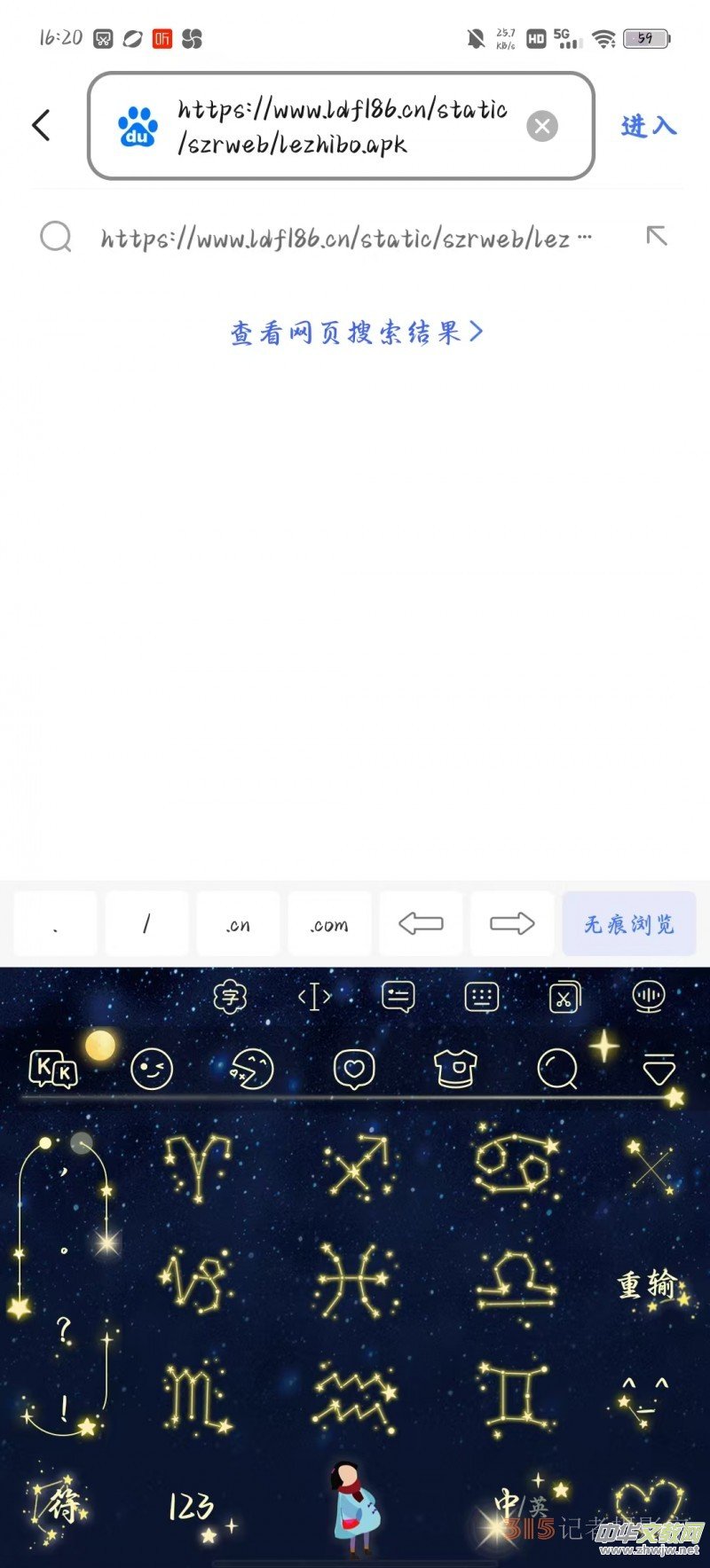Image resolution: width=710 pixels, height=1568 pixels.
Task: Open the URL suggestion row
Action: pos(344,238)
